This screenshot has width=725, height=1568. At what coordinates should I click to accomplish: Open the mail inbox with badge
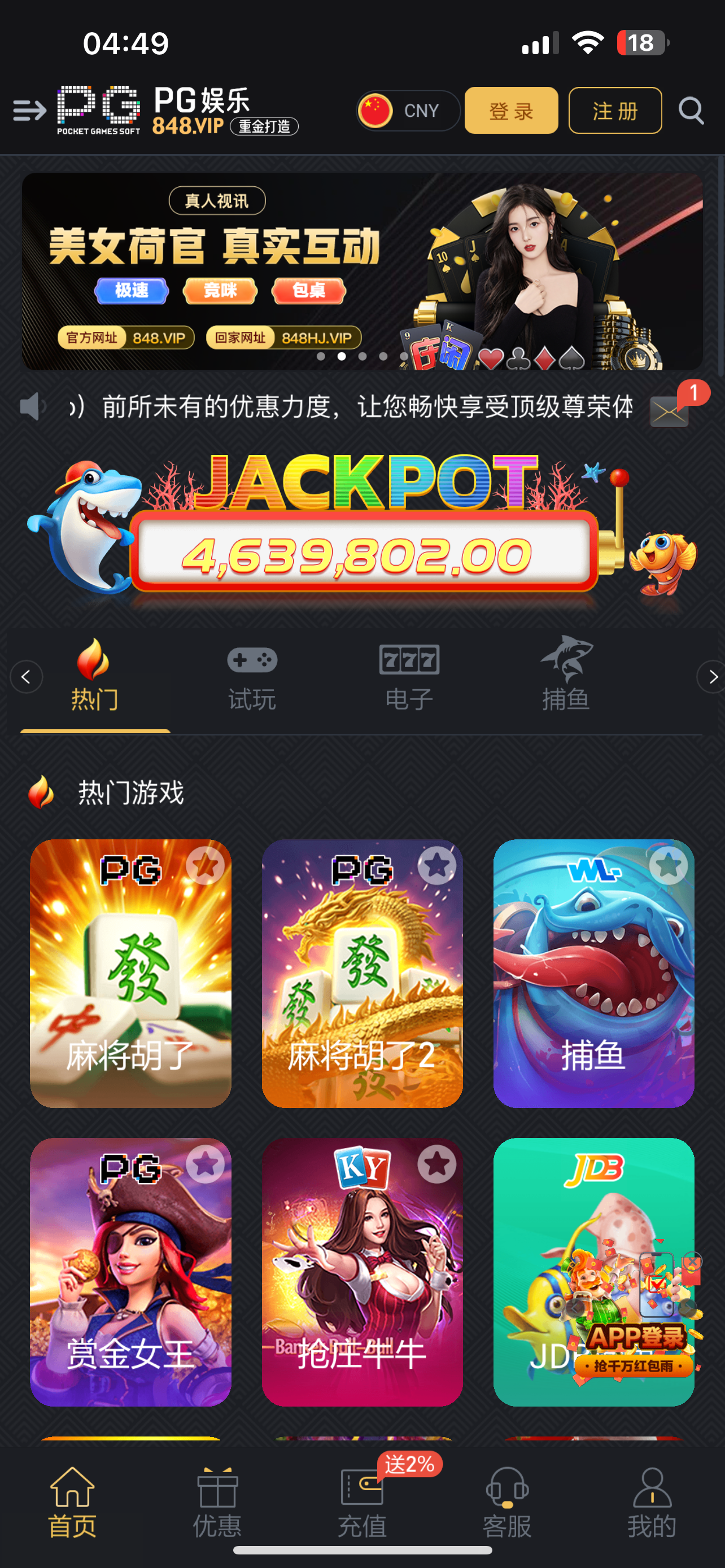click(x=669, y=411)
